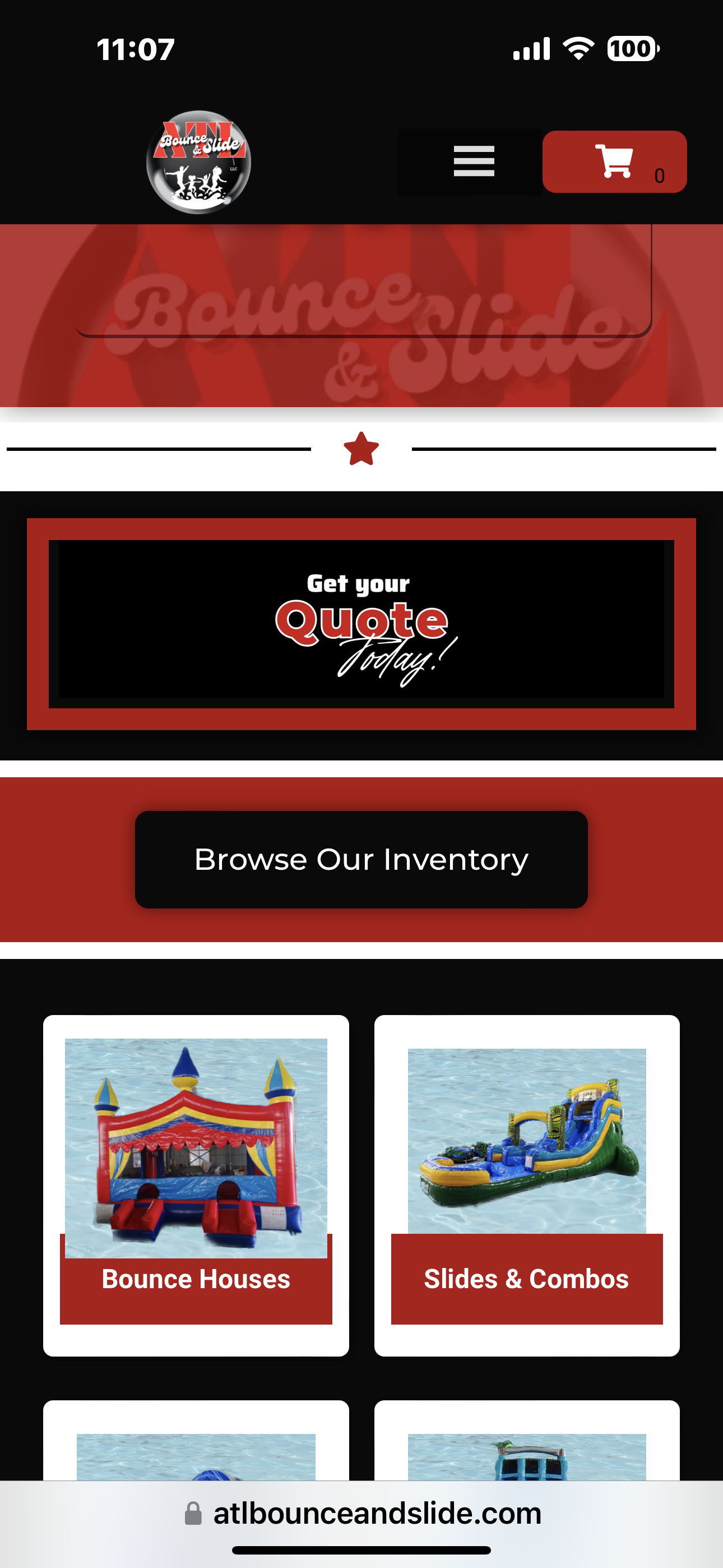Viewport: 723px width, 1568px height.
Task: Open the shopping cart
Action: coord(614,162)
